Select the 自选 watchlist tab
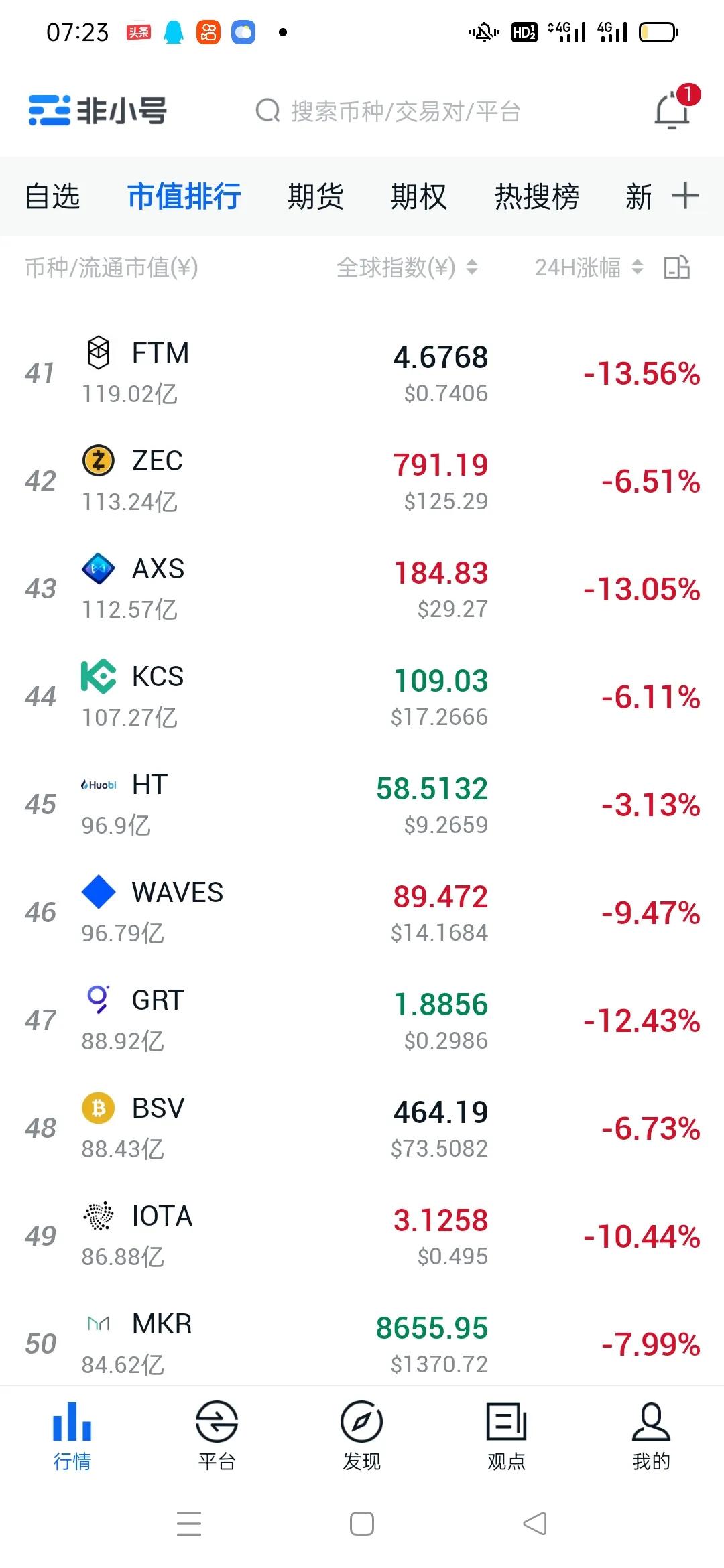 53,196
